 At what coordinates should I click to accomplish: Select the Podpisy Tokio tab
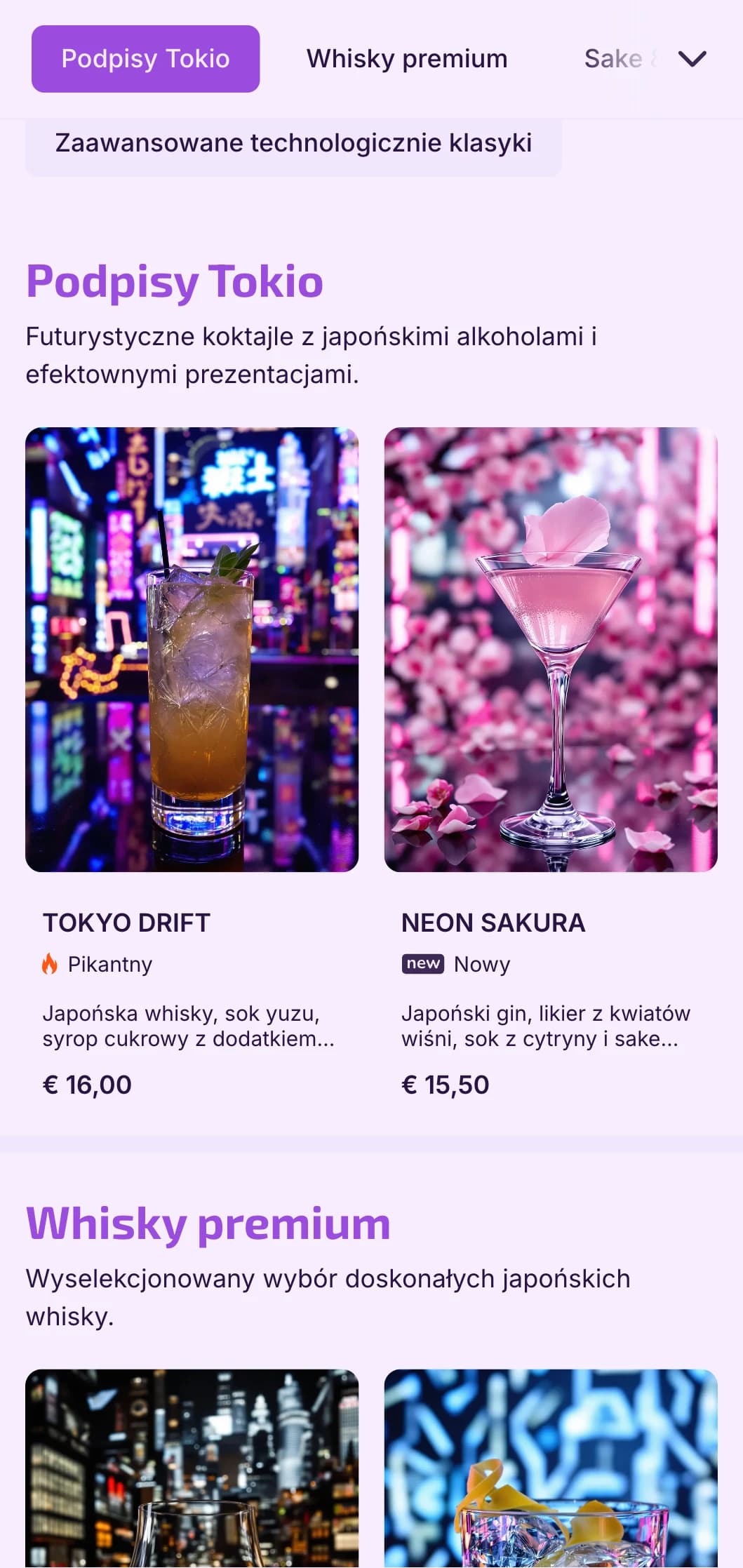tap(145, 59)
